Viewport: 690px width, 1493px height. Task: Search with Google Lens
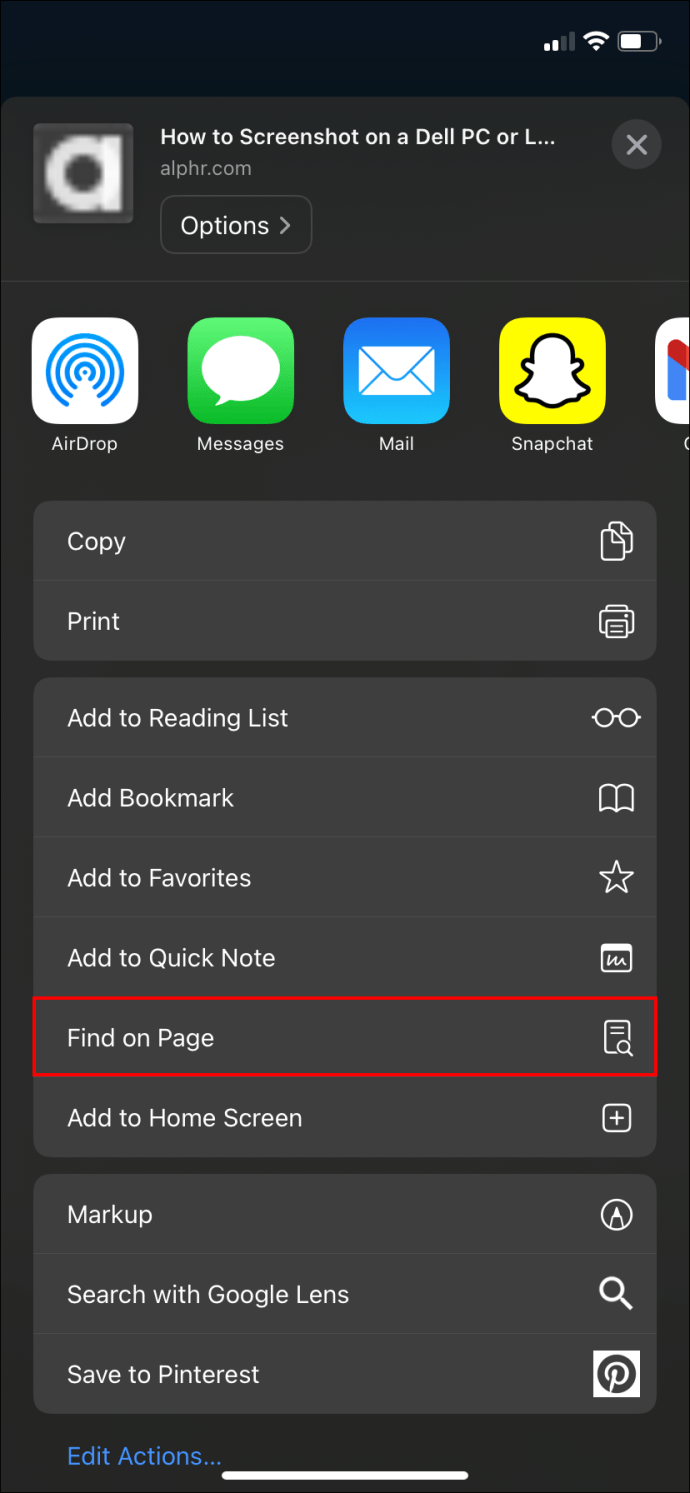tap(345, 1294)
